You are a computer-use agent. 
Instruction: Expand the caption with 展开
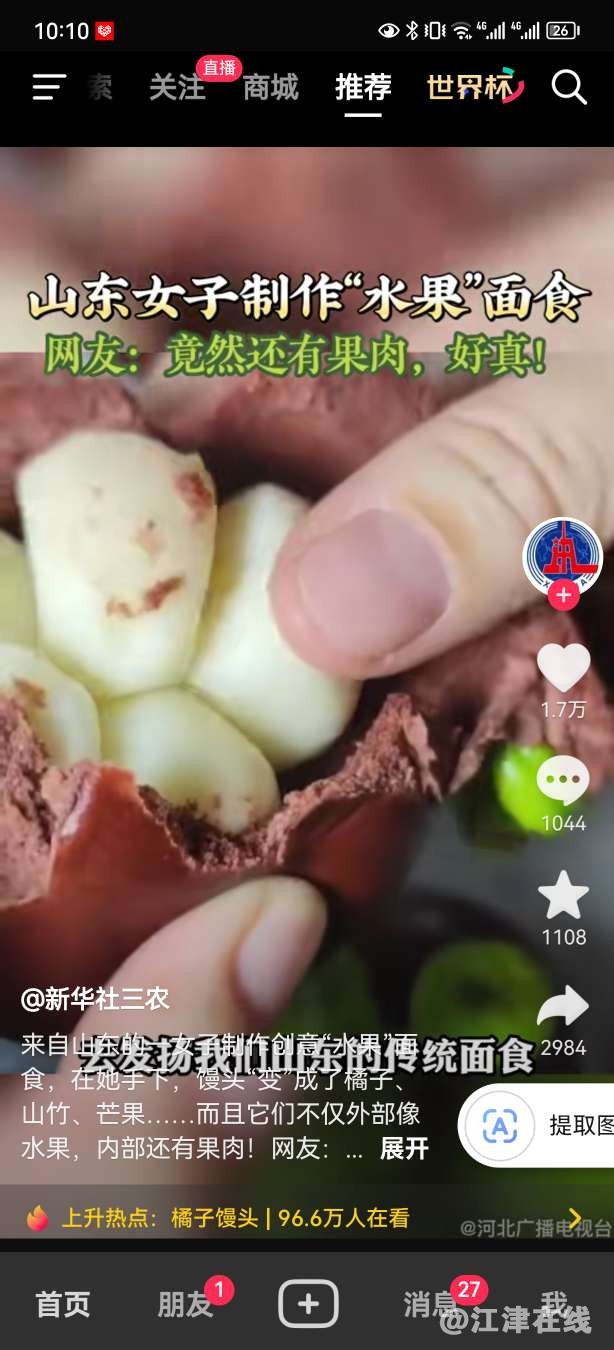pyautogui.click(x=404, y=1148)
